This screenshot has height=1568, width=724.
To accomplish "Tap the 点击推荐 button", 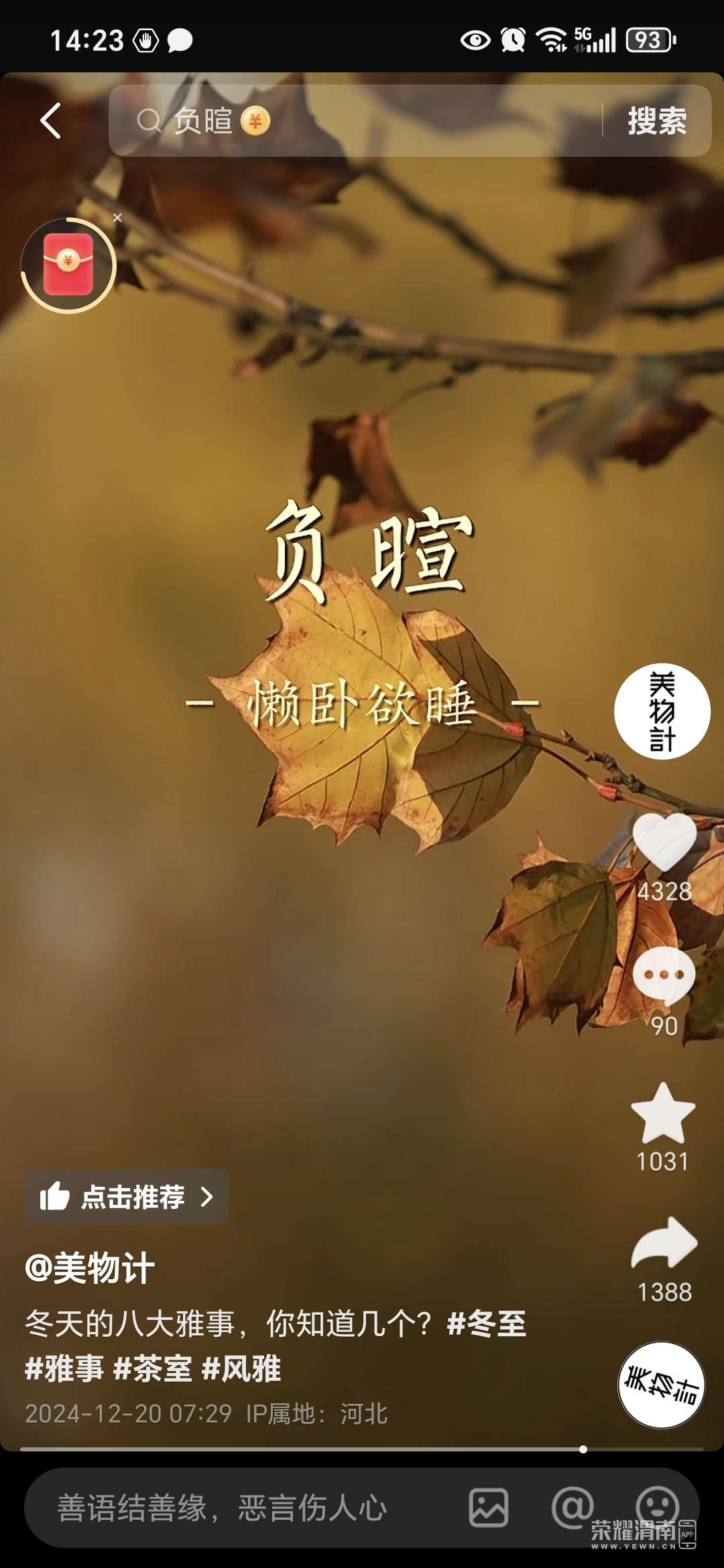I will 127,1197.
